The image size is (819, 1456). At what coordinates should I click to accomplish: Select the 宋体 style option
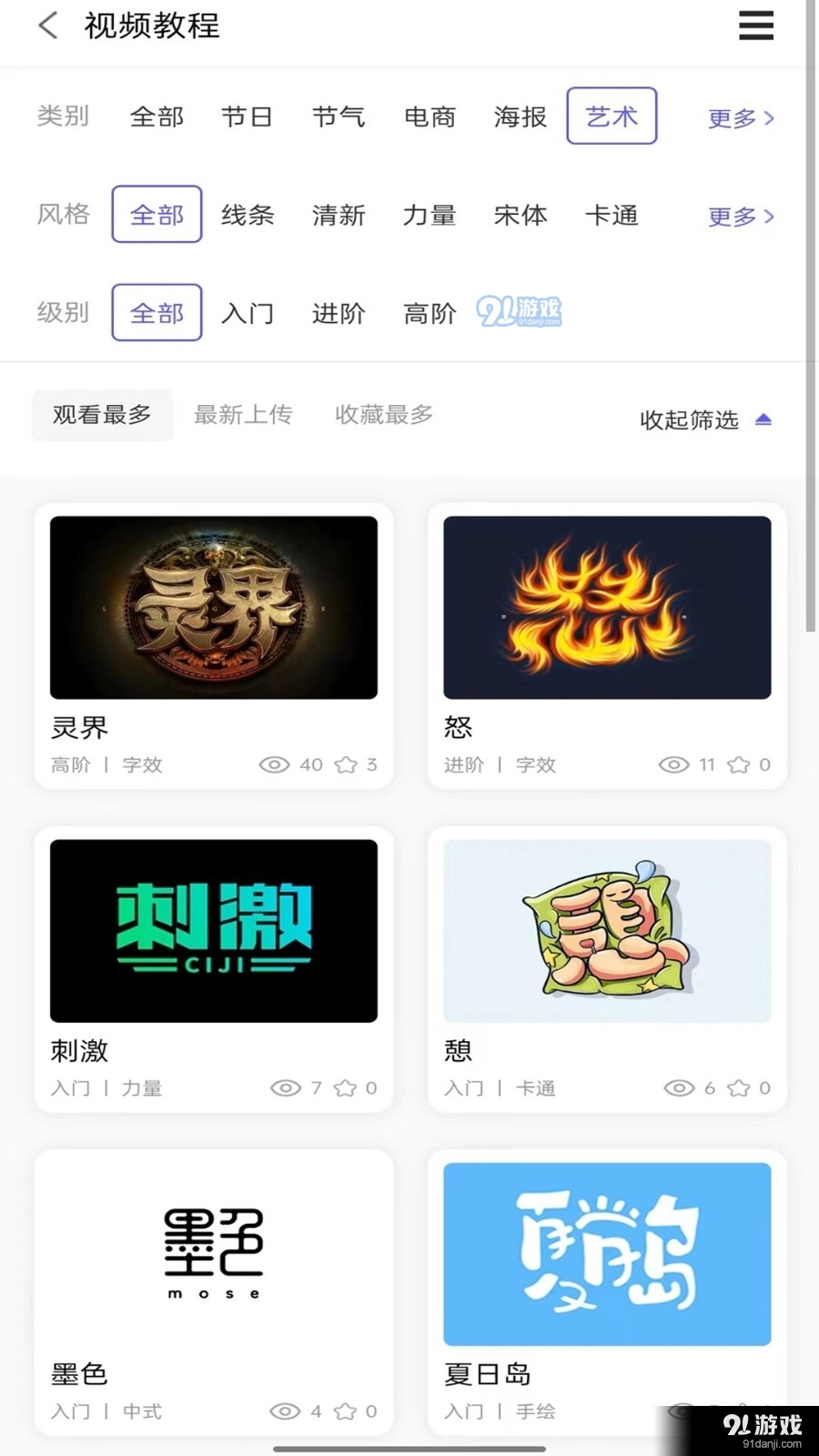click(x=521, y=216)
